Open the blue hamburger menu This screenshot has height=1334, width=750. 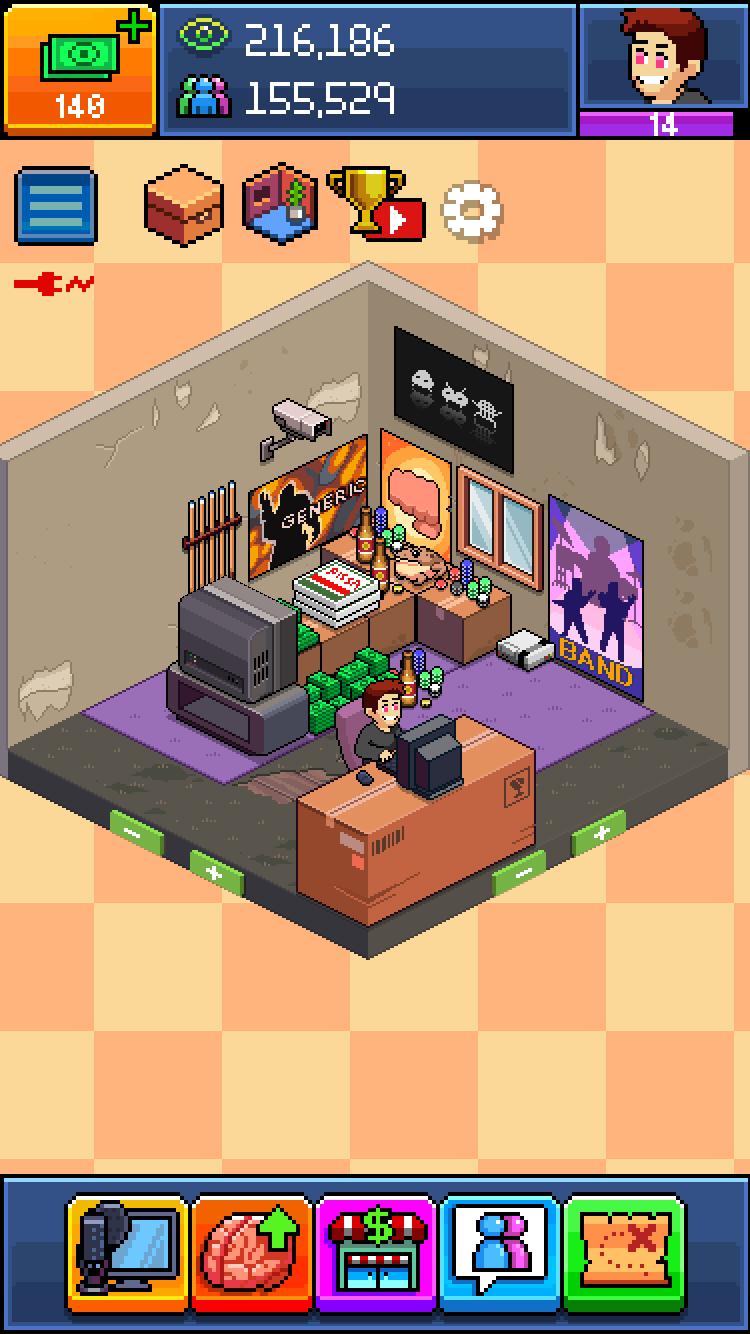56,207
